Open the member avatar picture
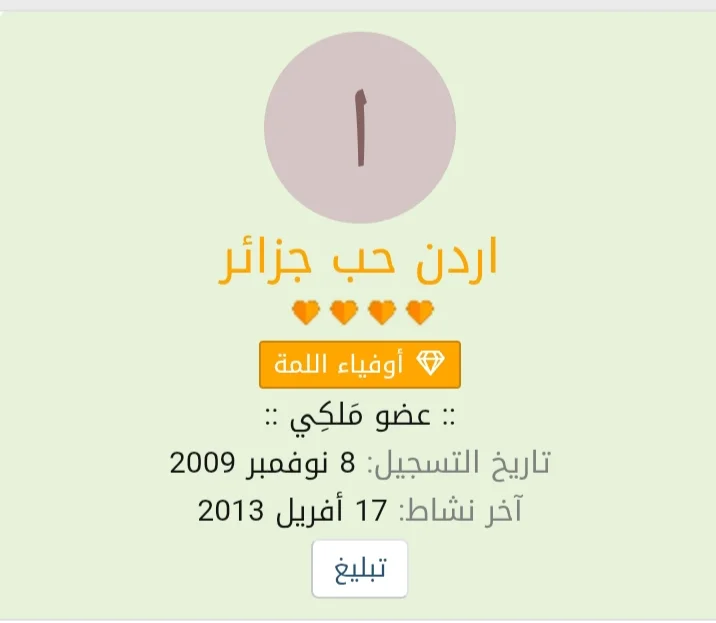 click(359, 127)
